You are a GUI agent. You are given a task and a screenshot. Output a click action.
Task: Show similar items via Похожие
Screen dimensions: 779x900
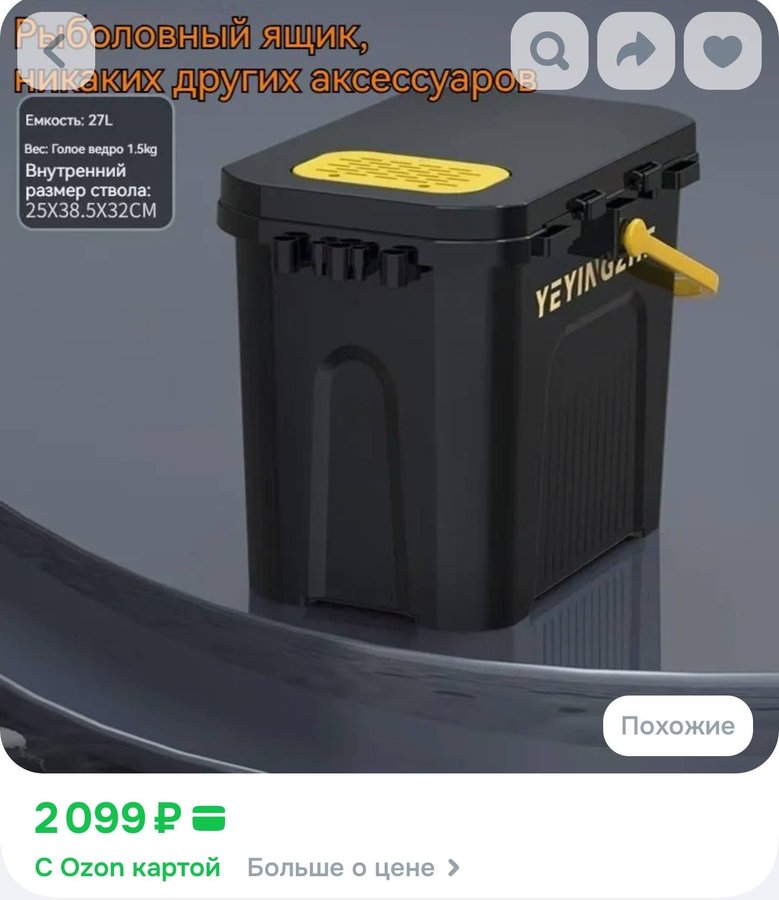point(677,726)
